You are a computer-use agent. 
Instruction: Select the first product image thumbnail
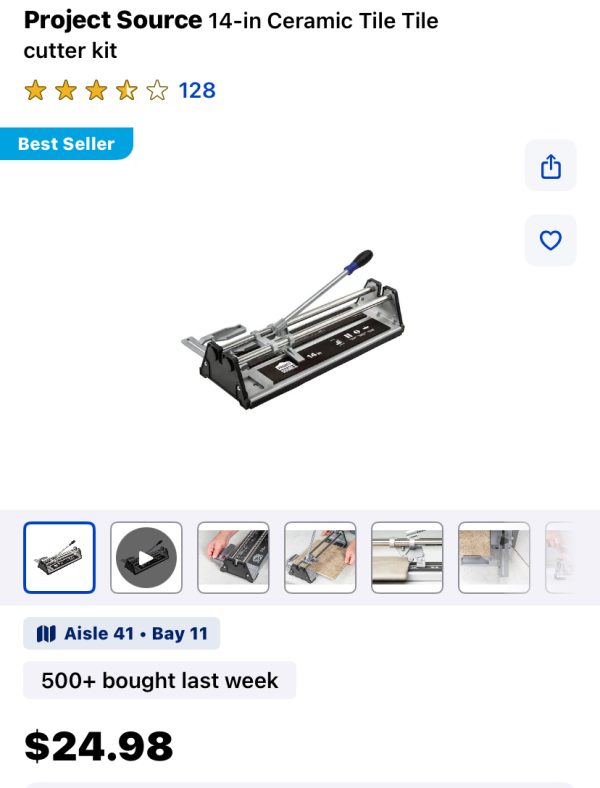(59, 558)
